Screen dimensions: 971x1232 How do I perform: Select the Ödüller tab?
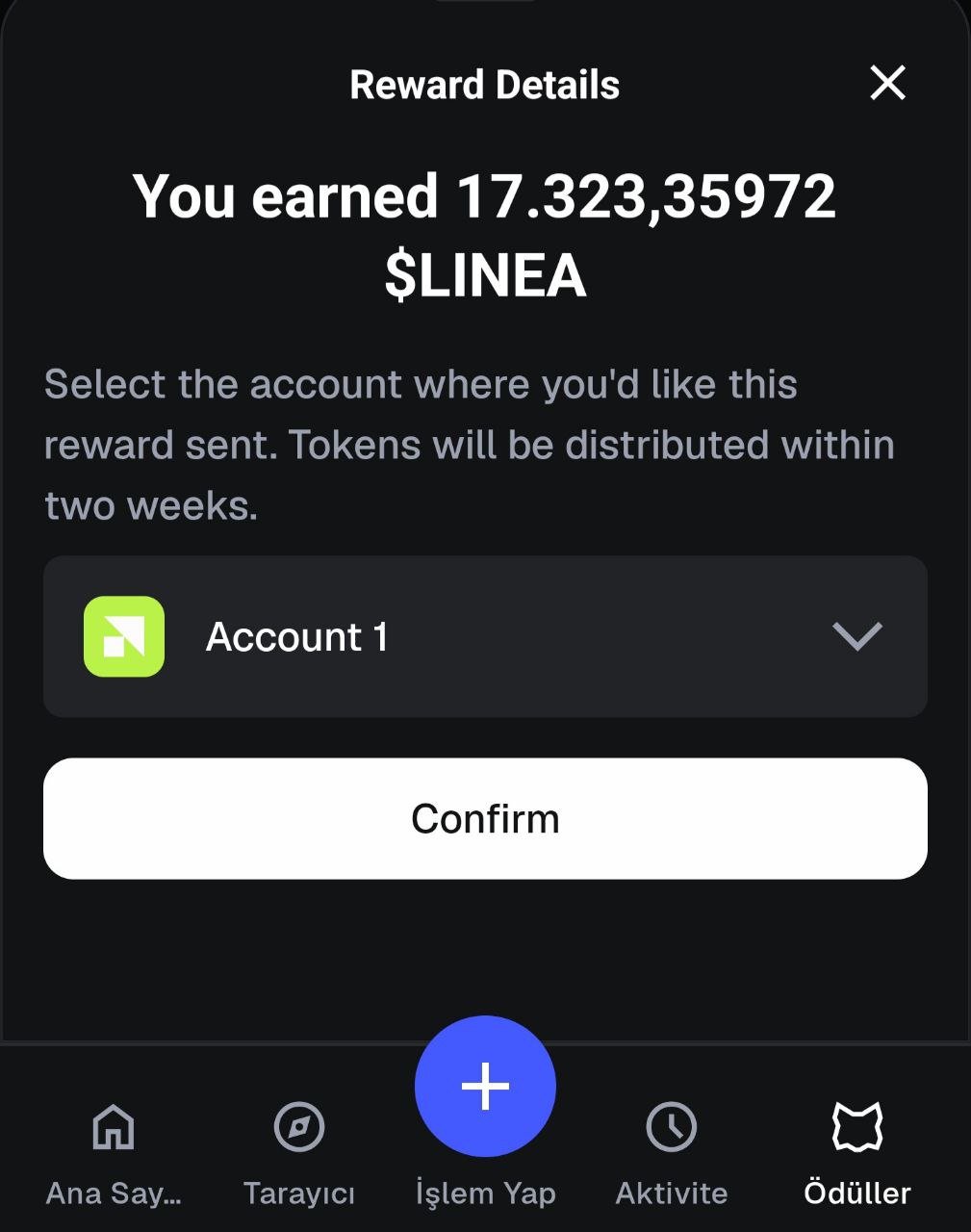pos(856,1150)
